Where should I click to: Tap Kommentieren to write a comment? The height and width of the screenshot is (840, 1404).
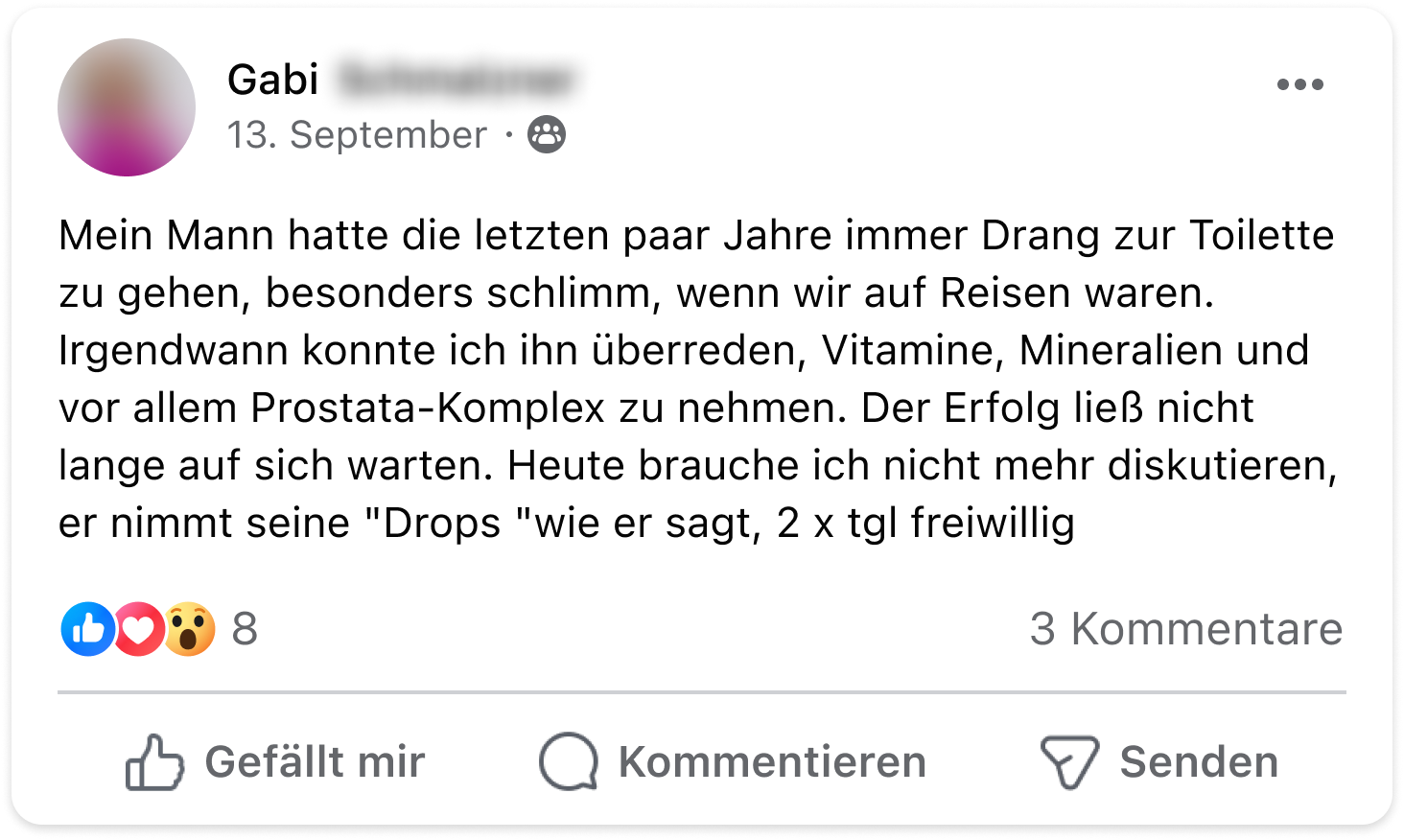733,762
